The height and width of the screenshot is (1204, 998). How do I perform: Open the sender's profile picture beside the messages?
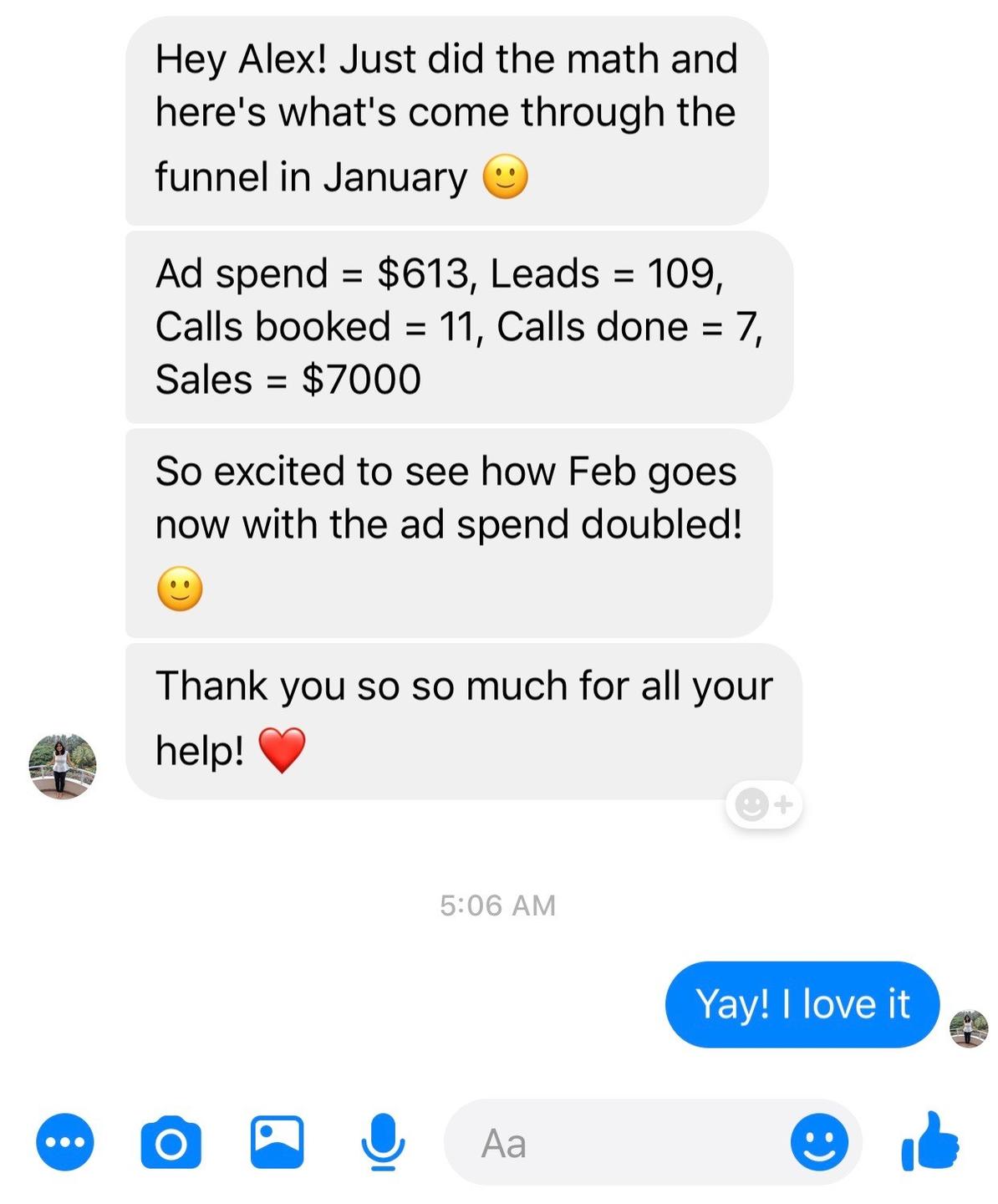coord(63,767)
